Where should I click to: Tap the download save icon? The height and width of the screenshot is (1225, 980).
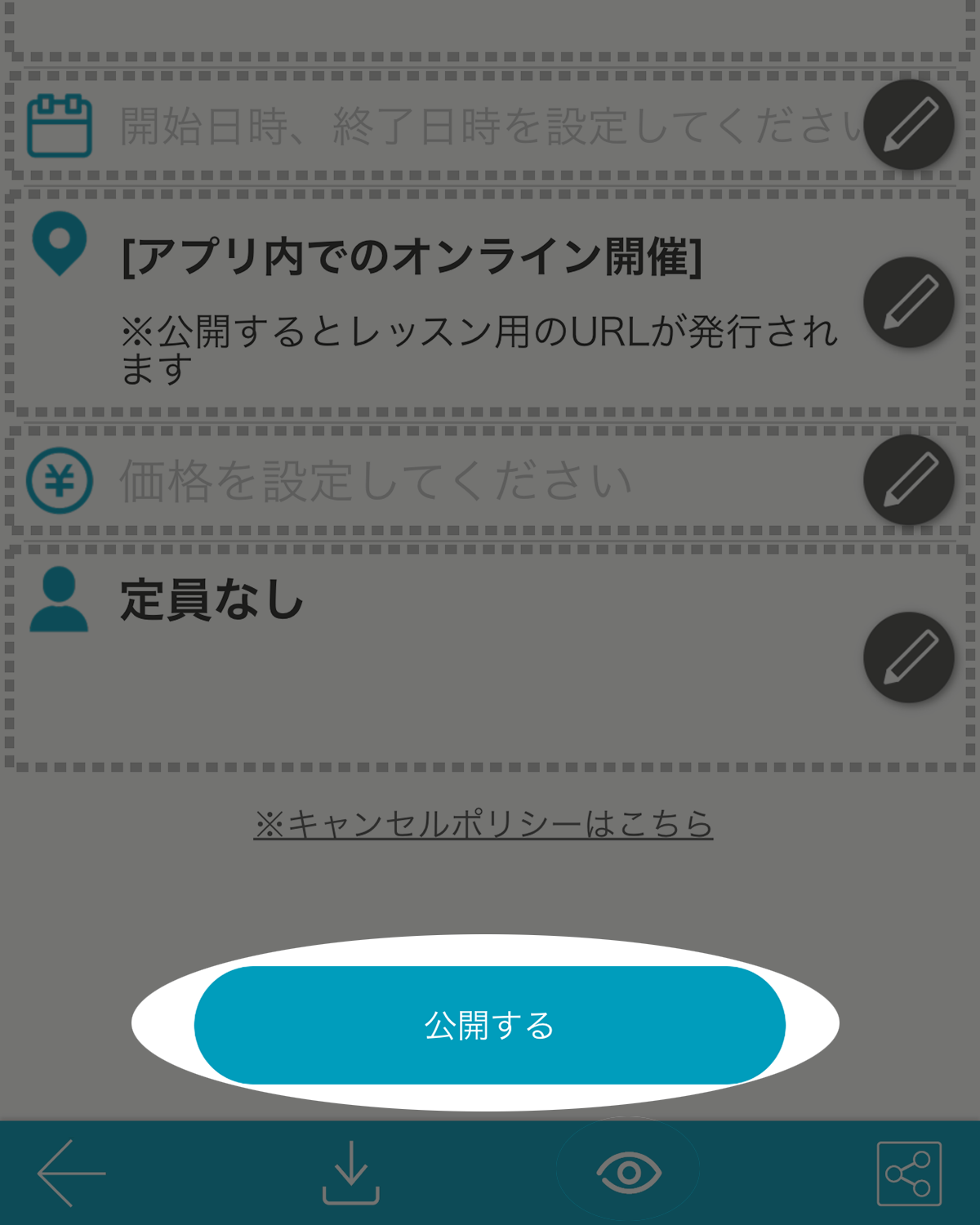click(351, 1173)
